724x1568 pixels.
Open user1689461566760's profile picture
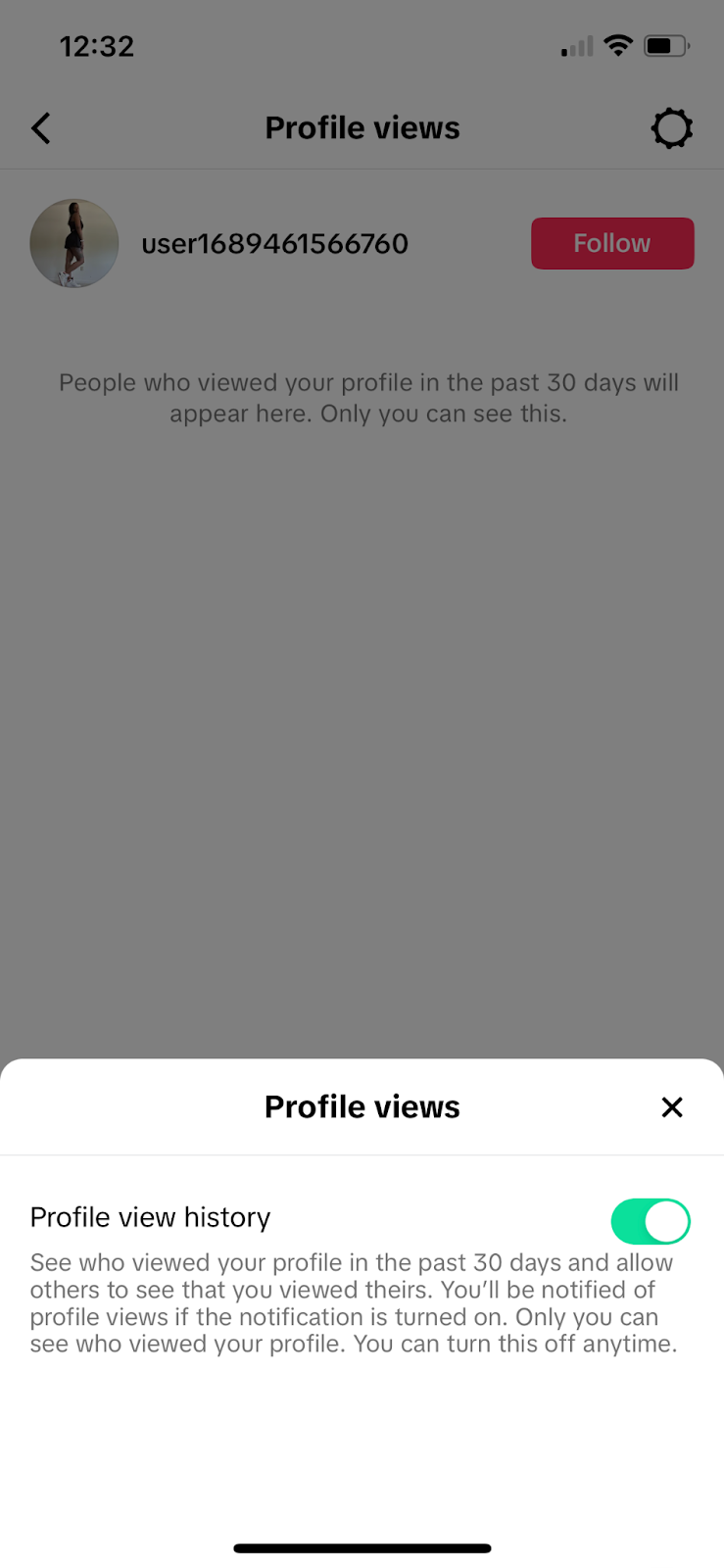73,243
